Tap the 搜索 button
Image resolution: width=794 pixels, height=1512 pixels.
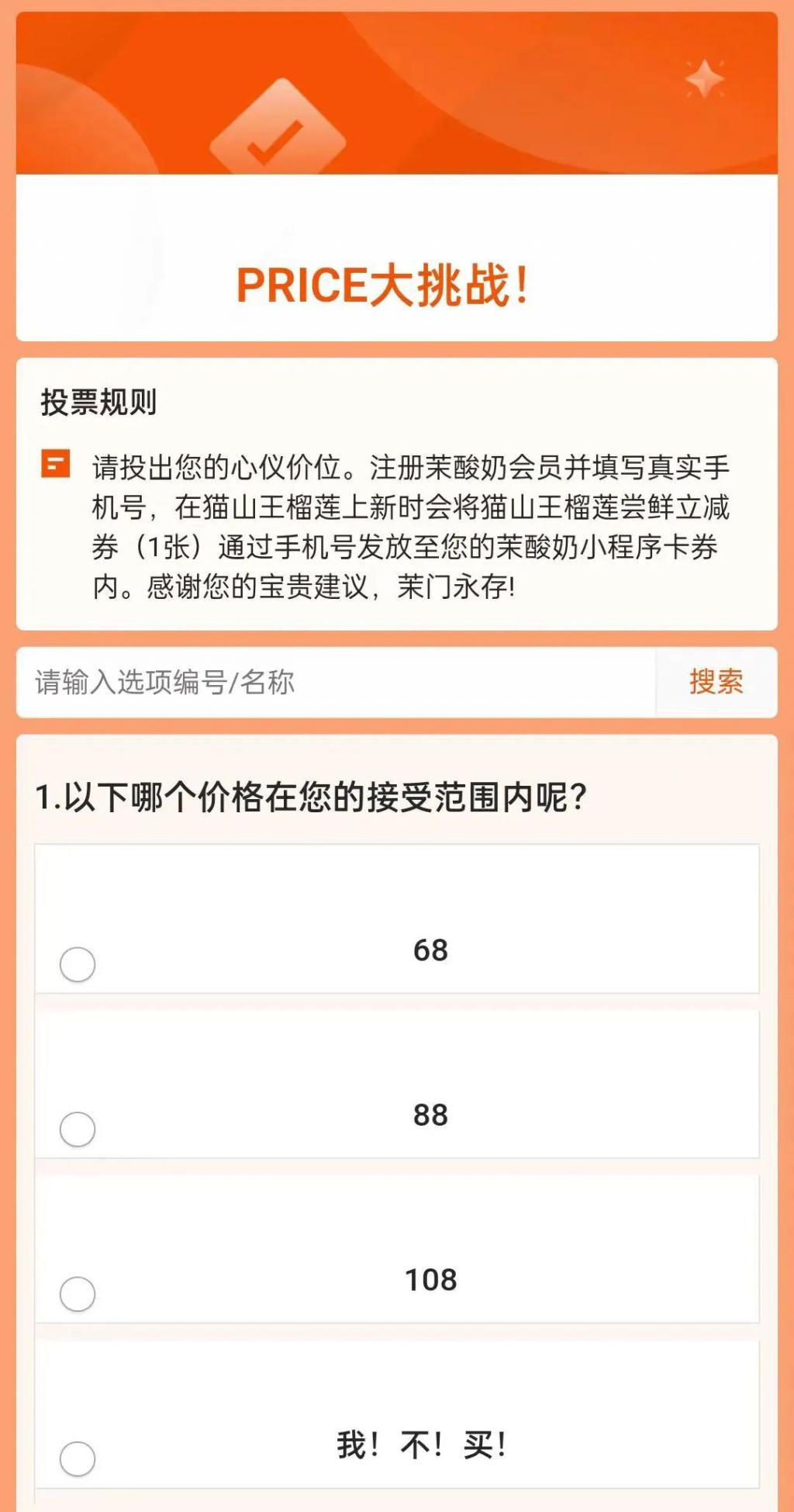(x=716, y=683)
